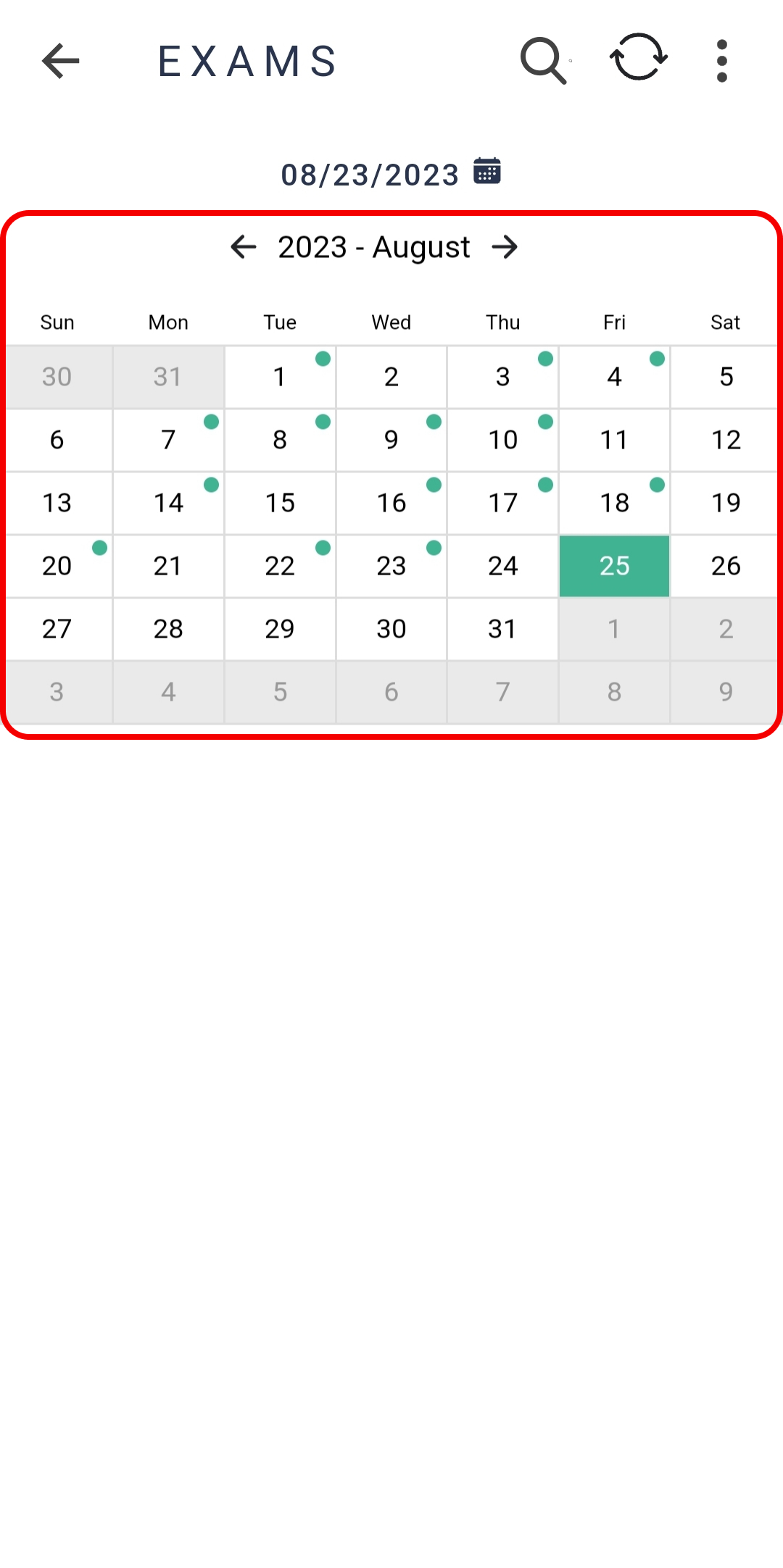Select August 7 on the calendar

168,440
